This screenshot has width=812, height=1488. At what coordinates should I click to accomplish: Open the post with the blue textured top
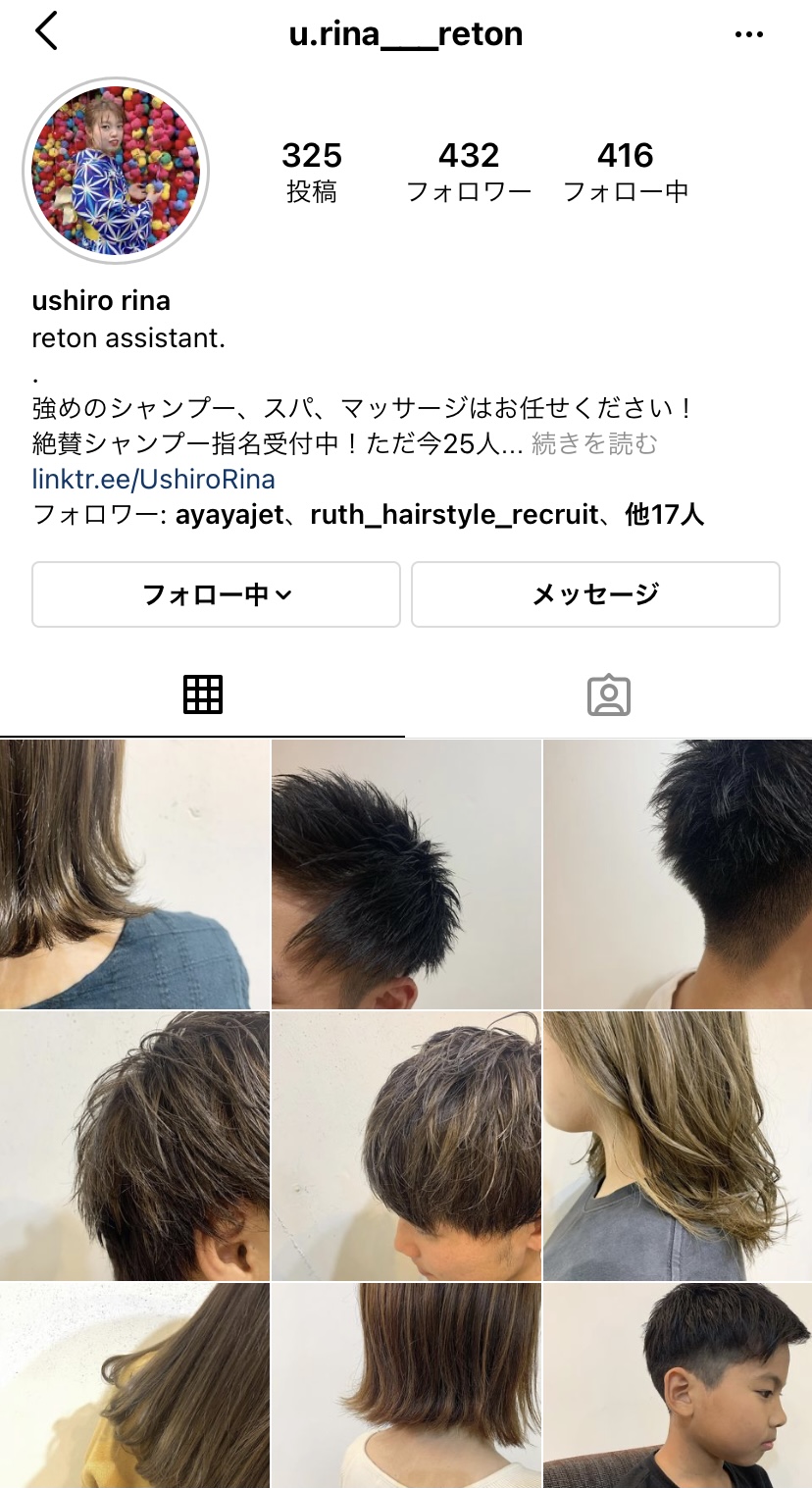coord(134,875)
